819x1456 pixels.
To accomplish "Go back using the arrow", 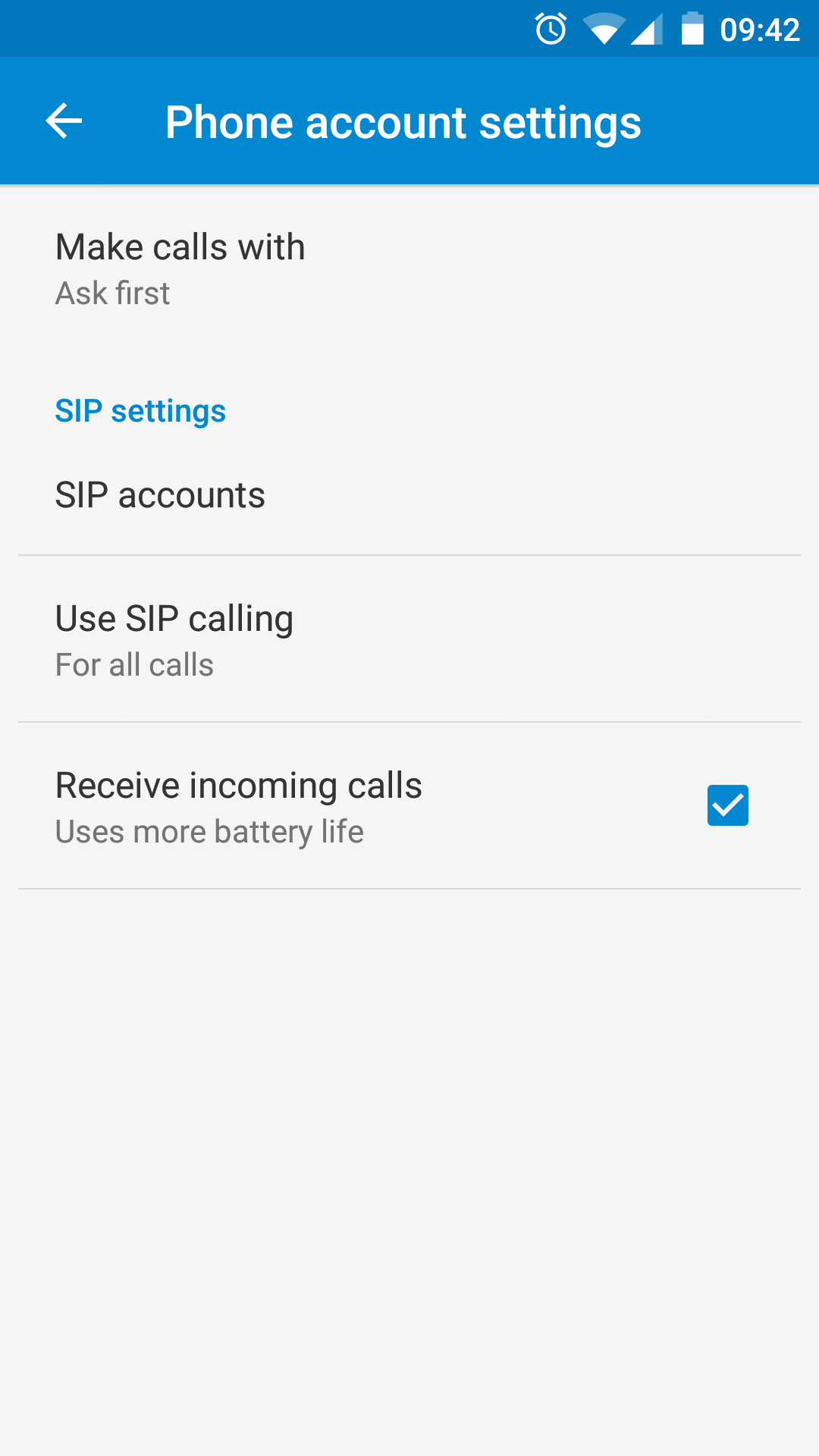I will (64, 121).
